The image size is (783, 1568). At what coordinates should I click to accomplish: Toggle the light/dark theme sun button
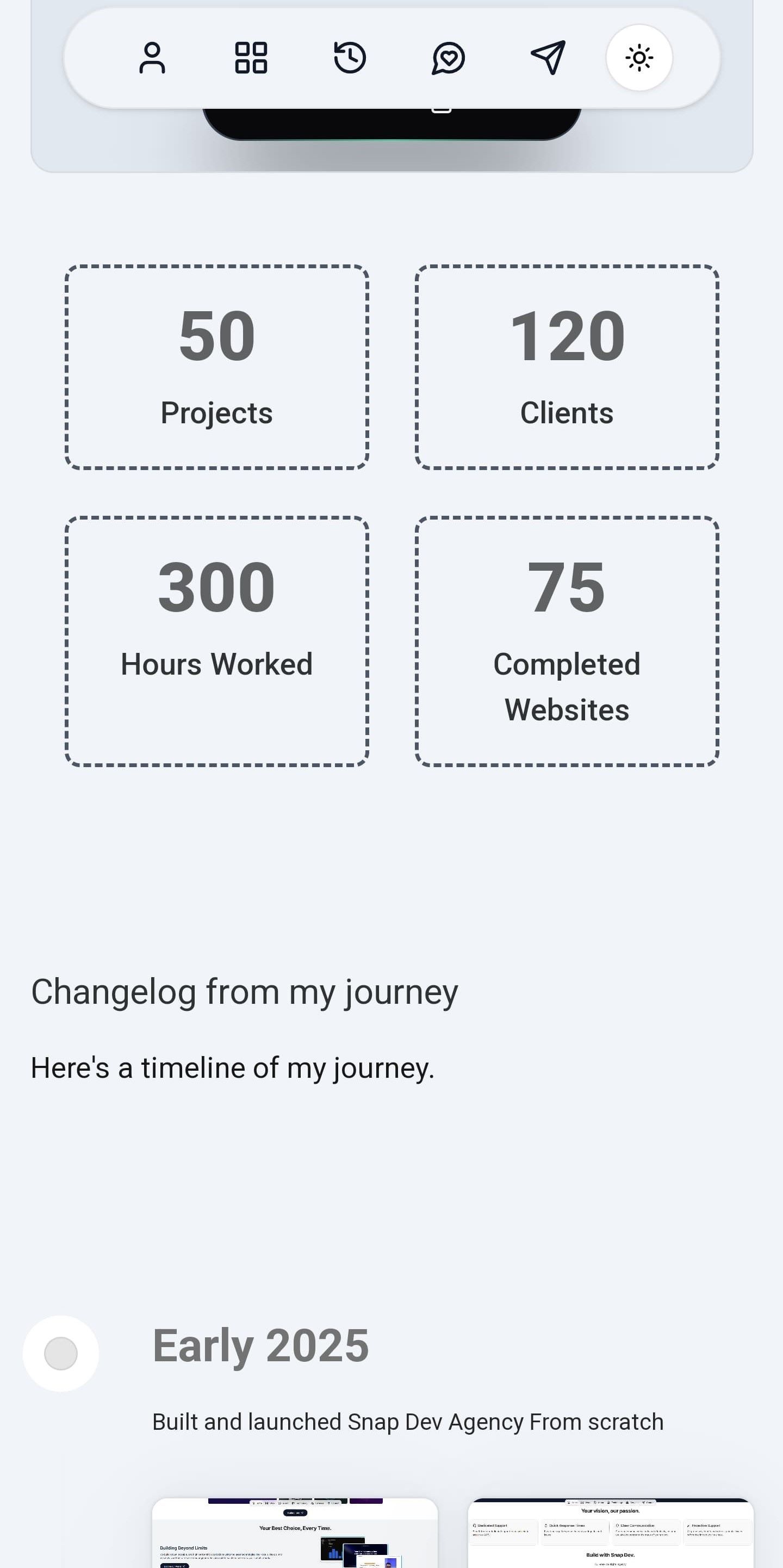639,58
